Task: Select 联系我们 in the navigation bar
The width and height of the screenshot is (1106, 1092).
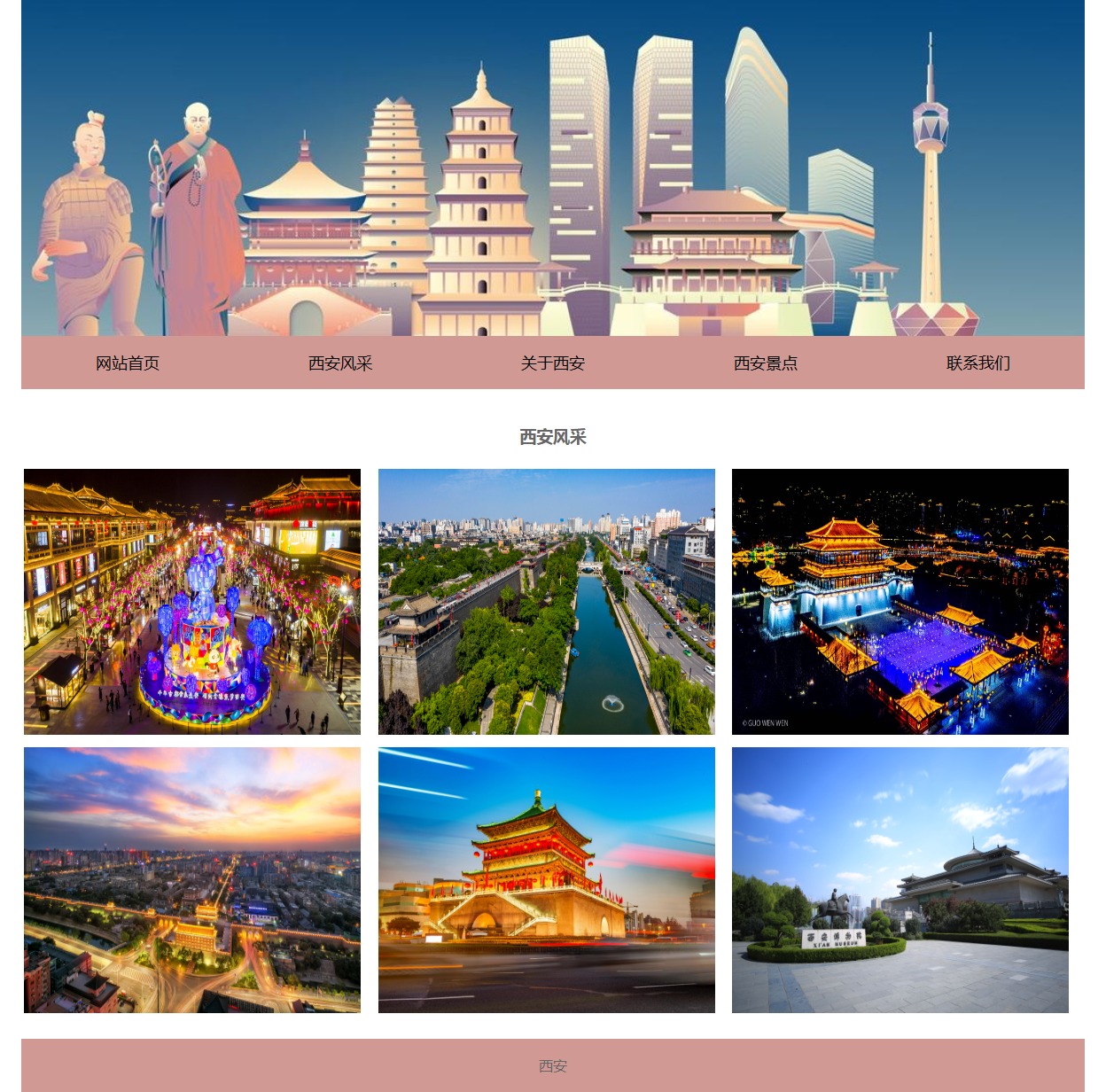Action: pyautogui.click(x=978, y=363)
